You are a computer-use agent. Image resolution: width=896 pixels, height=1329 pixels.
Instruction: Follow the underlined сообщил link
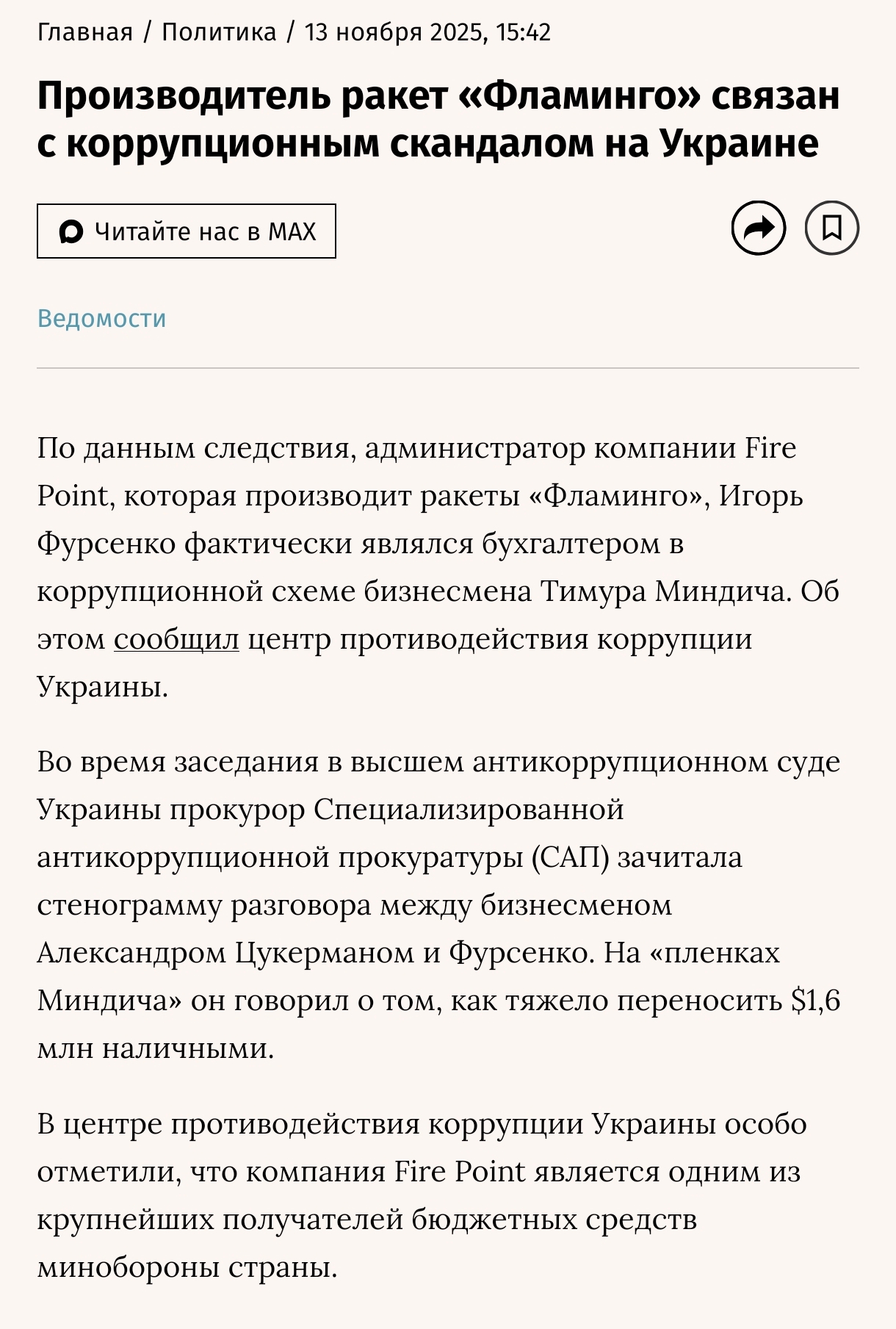[176, 640]
